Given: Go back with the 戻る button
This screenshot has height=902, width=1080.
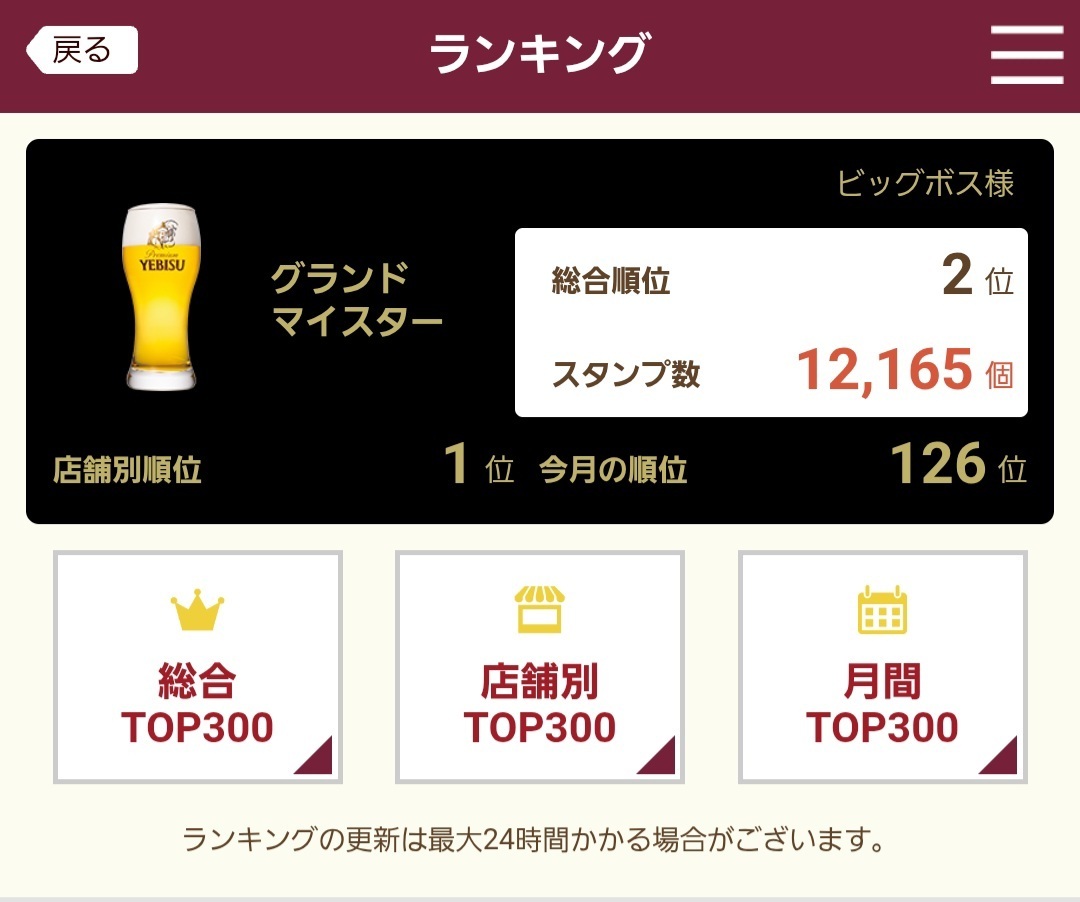Looking at the screenshot, I should pos(82,50).
